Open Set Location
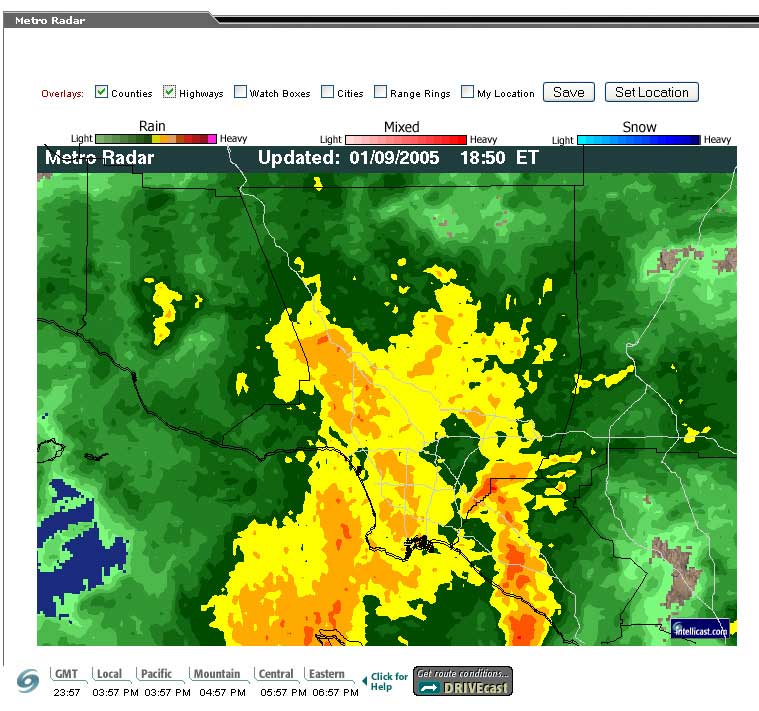759x711 pixels. click(x=651, y=92)
